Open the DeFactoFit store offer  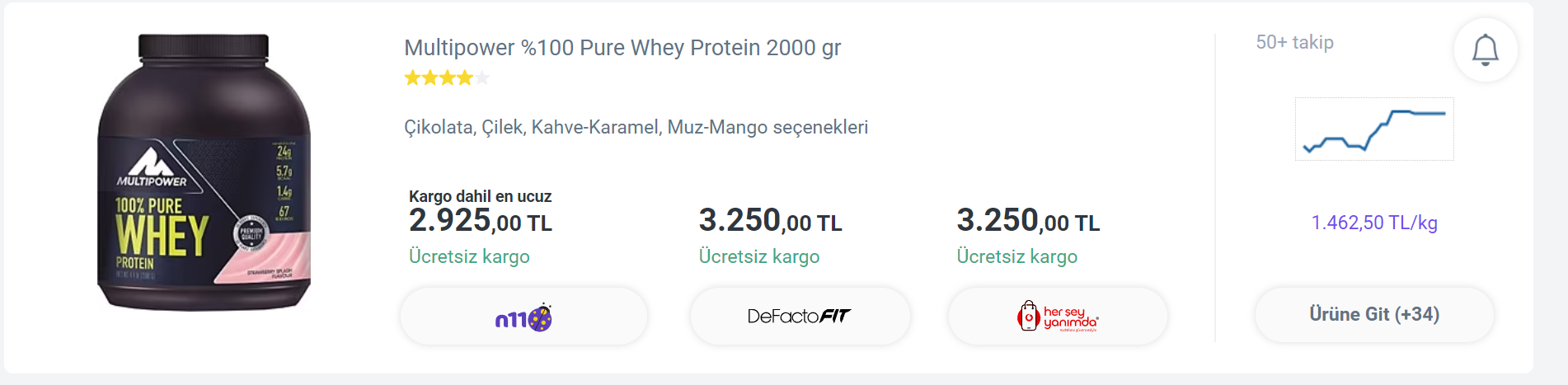[x=799, y=317]
